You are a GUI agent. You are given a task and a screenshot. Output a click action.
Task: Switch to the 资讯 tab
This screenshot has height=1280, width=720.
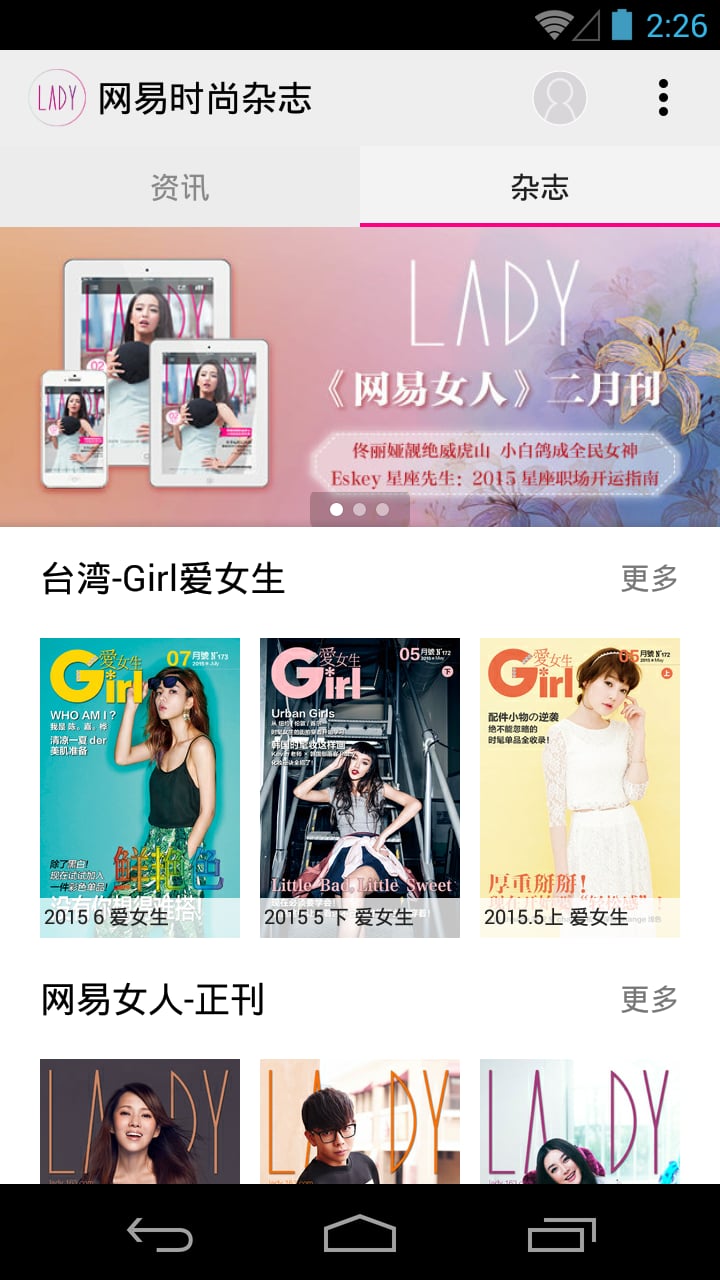[x=180, y=186]
